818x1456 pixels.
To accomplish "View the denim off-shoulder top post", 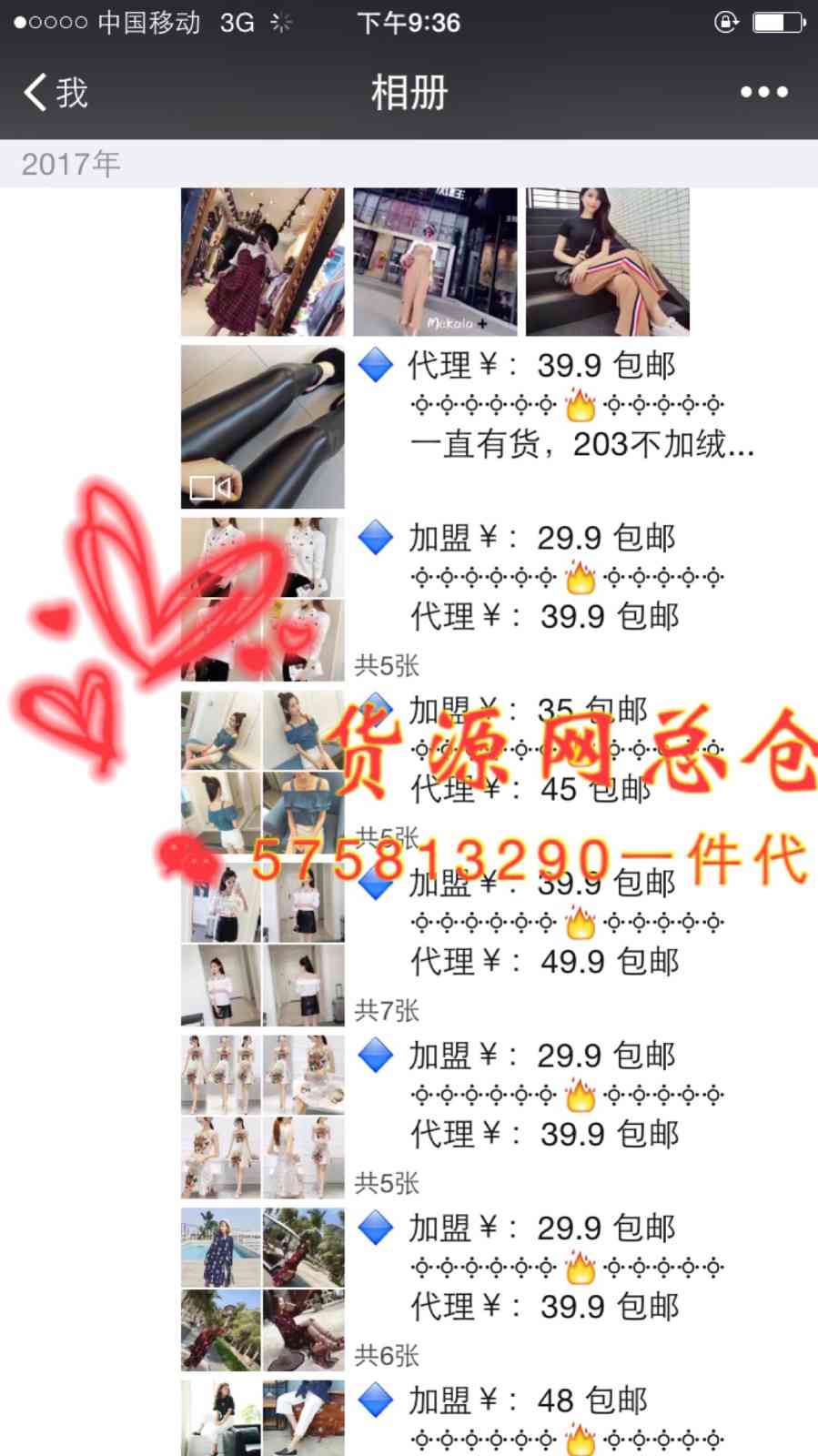I will click(x=262, y=772).
